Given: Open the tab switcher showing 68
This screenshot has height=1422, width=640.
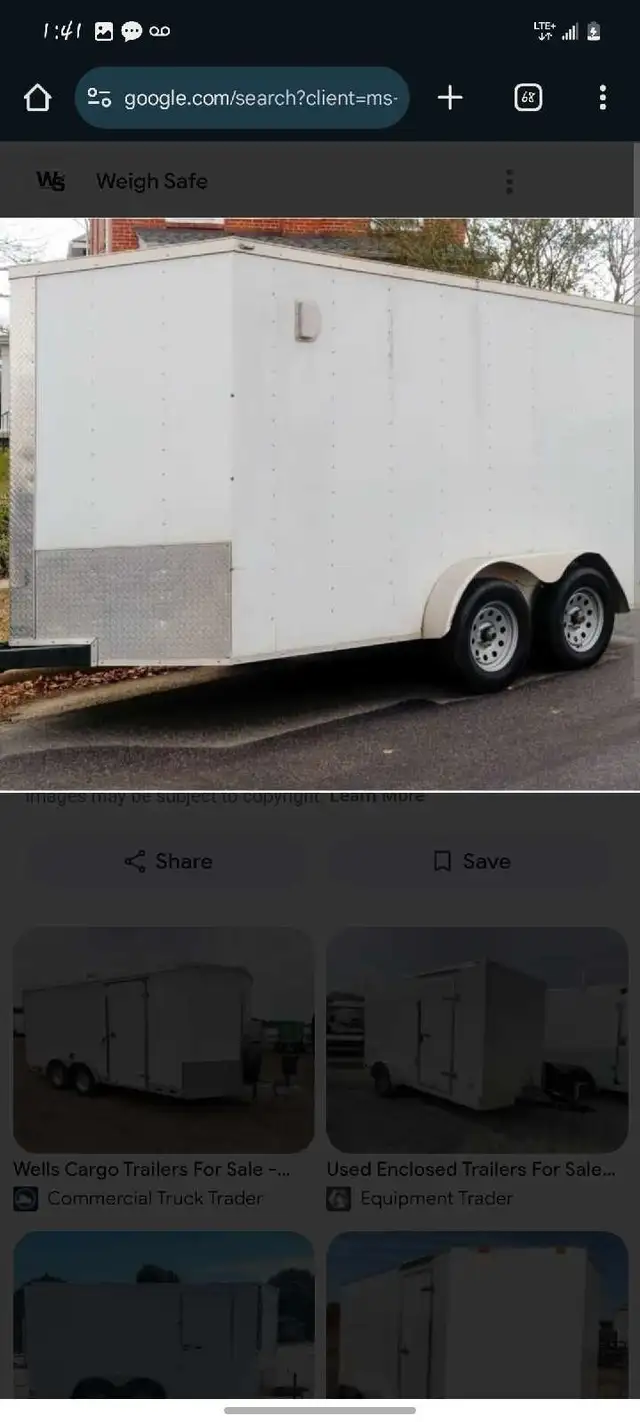Looking at the screenshot, I should click(528, 98).
